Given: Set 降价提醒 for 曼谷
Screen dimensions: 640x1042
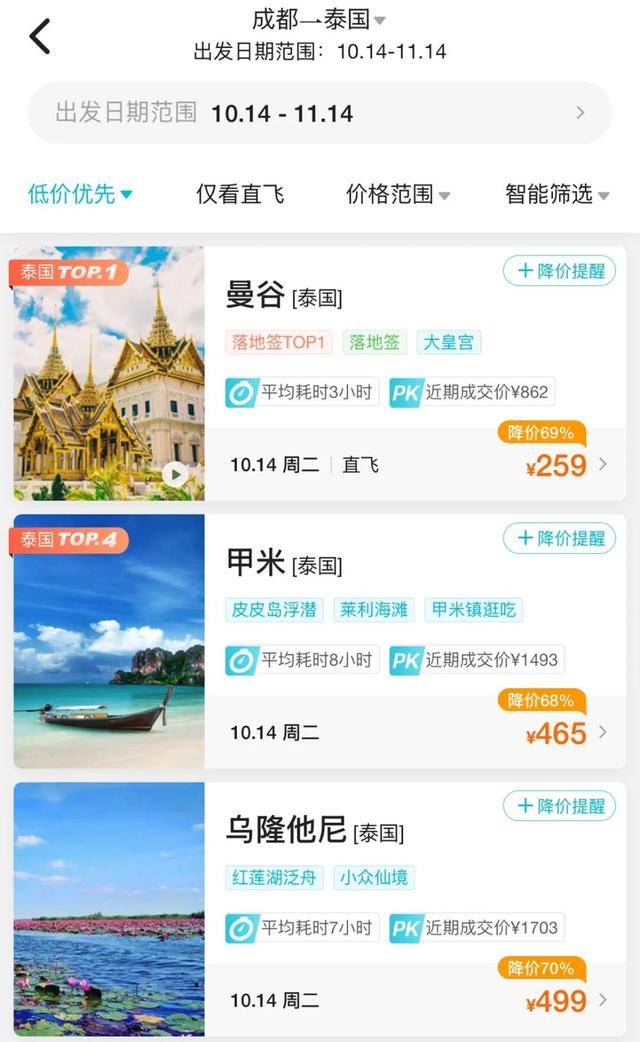Looking at the screenshot, I should pos(559,271).
